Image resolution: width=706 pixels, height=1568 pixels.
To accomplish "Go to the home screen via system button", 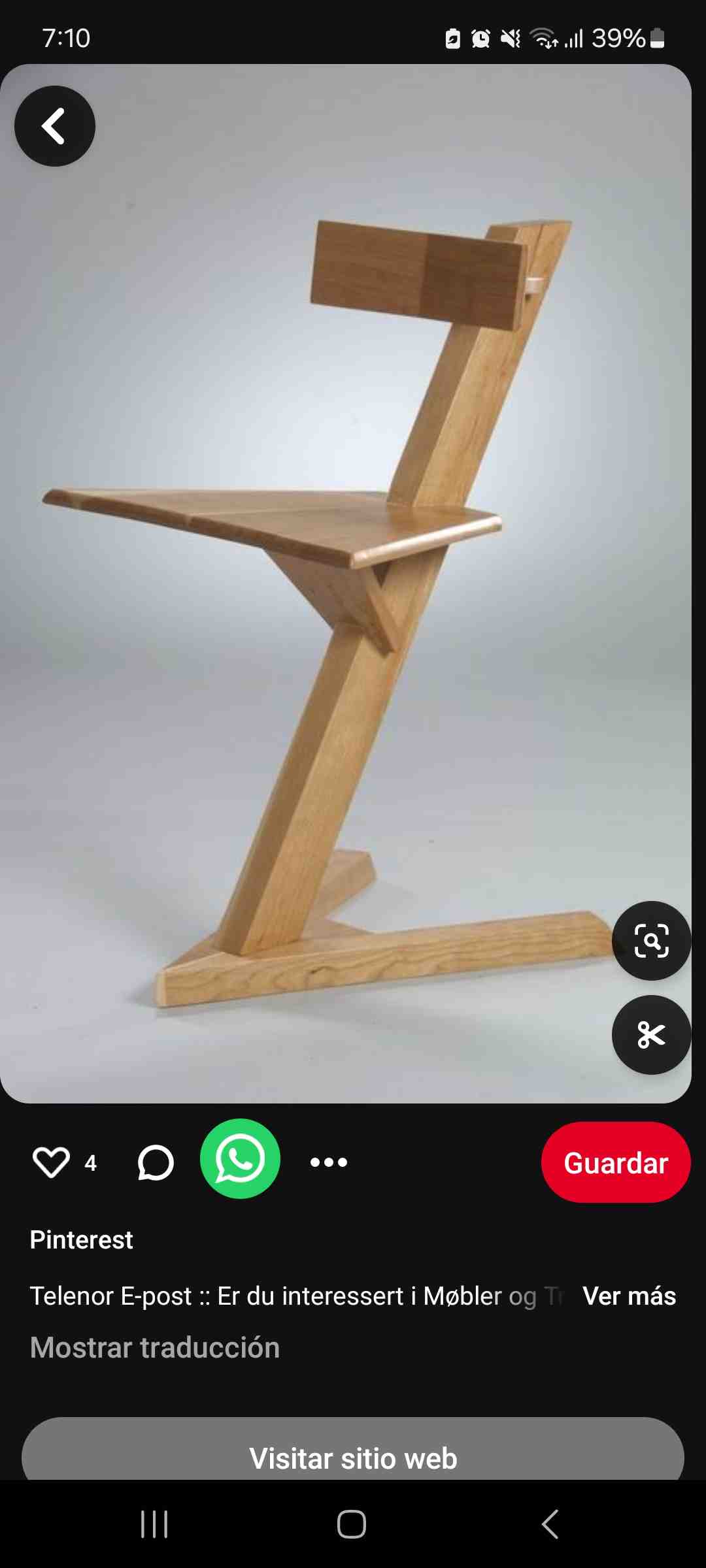I will pyautogui.click(x=352, y=1524).
